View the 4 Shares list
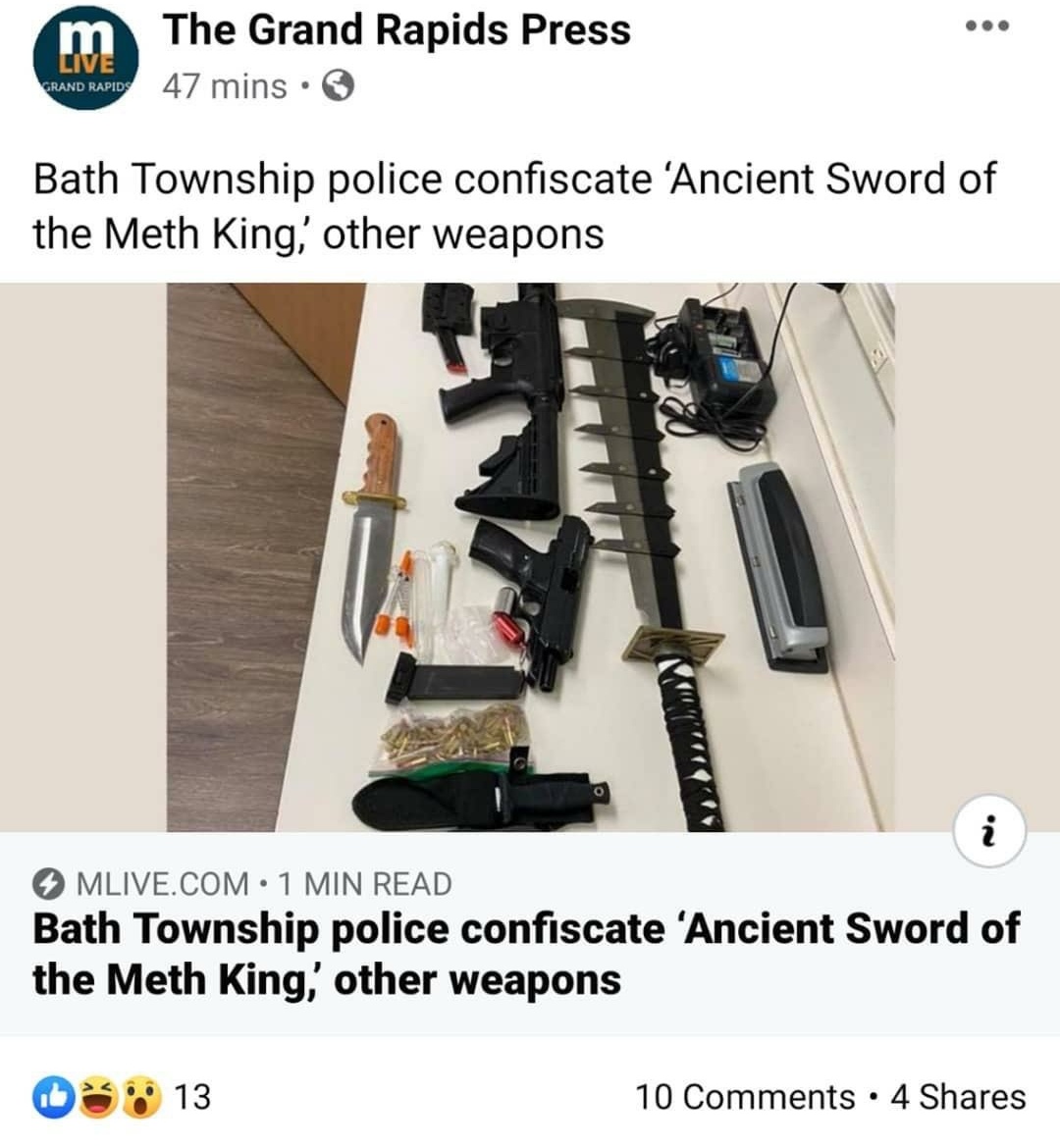This screenshot has width=1060, height=1148. pyautogui.click(x=958, y=1096)
